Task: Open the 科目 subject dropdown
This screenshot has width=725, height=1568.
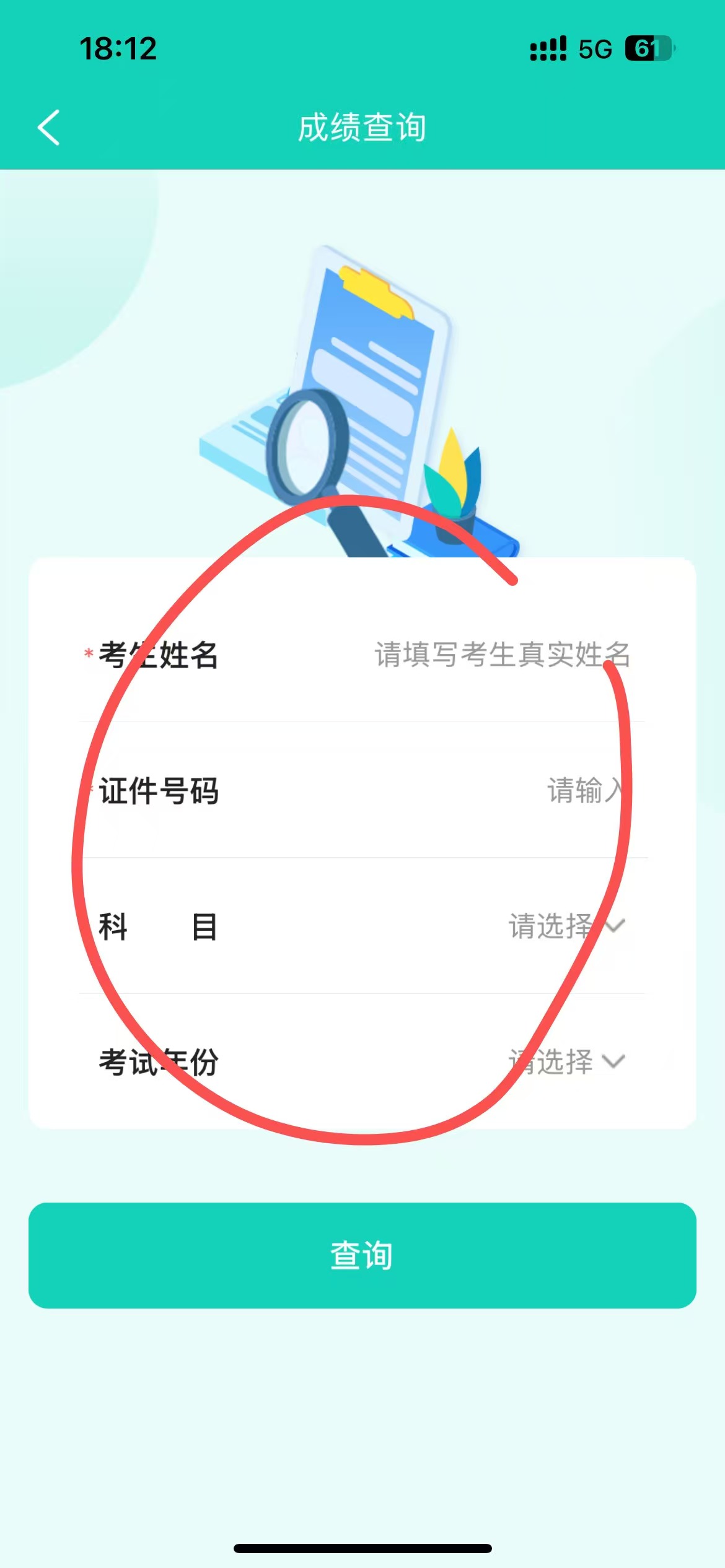Action: 565,926
